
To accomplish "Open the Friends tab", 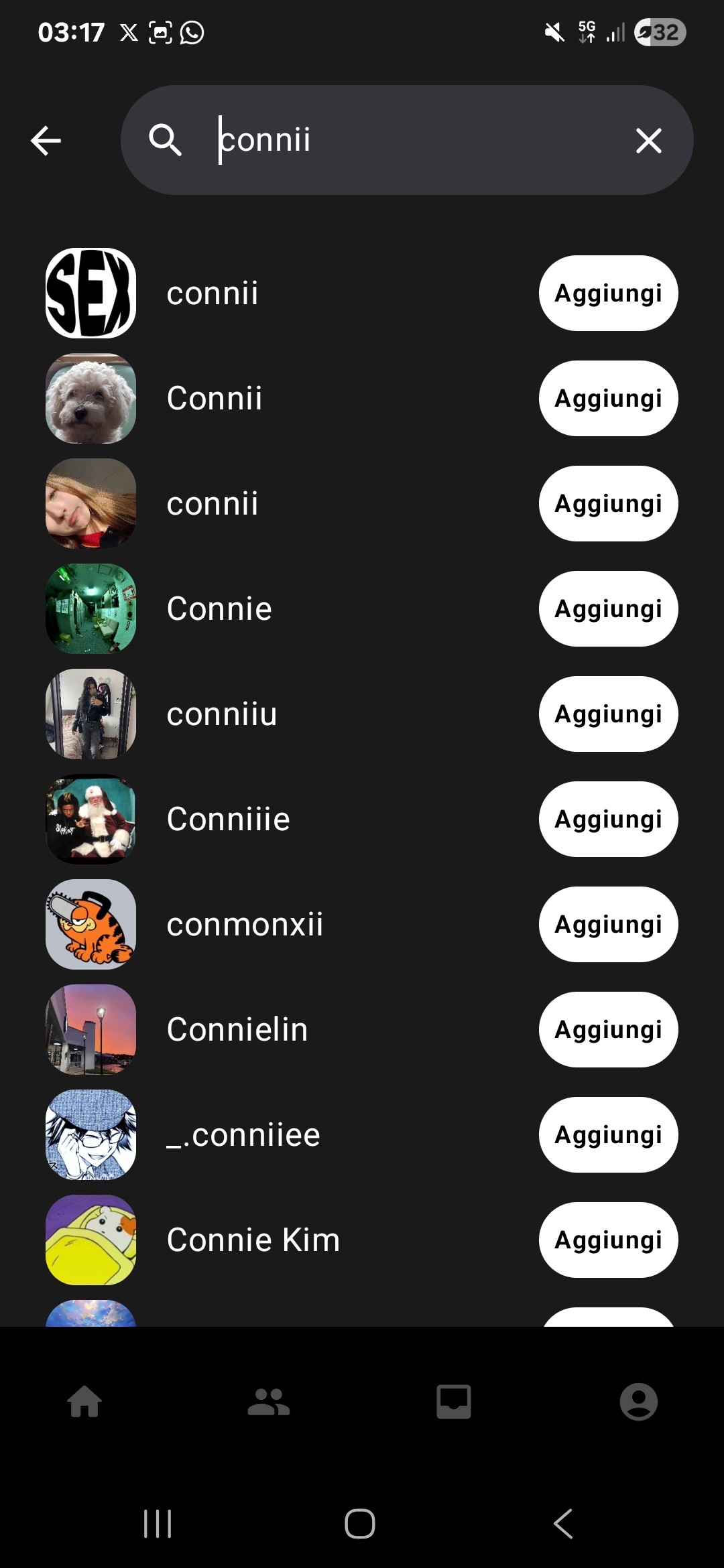I will pyautogui.click(x=269, y=1402).
